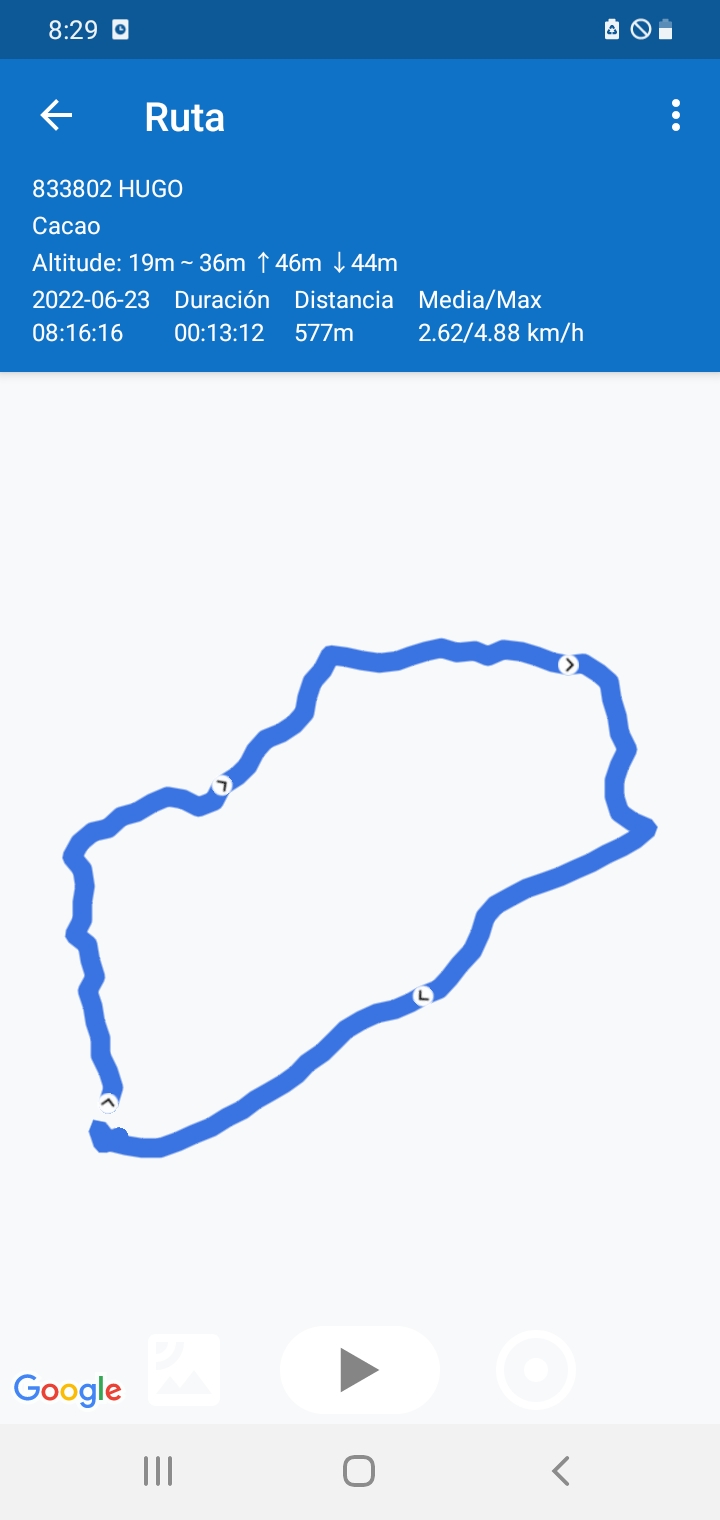720x1520 pixels.
Task: Go to the home screen
Action: (x=359, y=1471)
